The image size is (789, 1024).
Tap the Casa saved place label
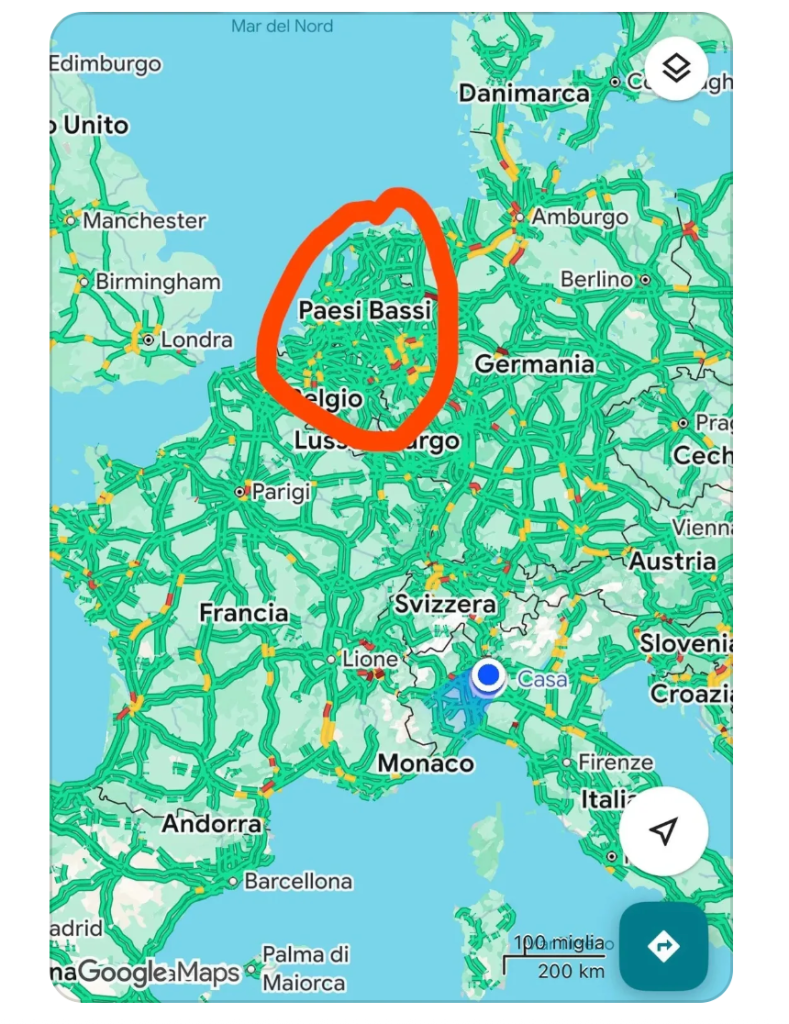[x=542, y=679]
